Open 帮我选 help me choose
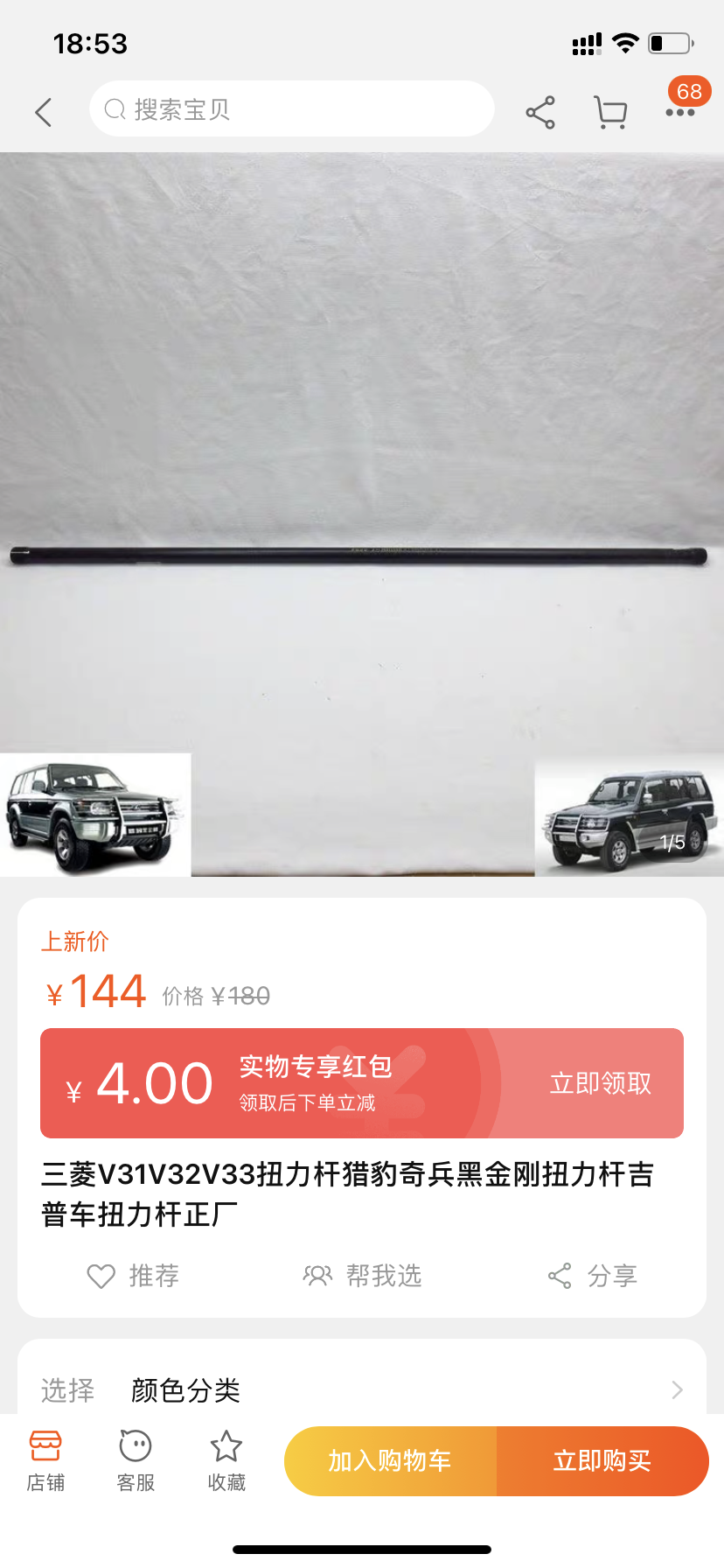 pos(362,1276)
